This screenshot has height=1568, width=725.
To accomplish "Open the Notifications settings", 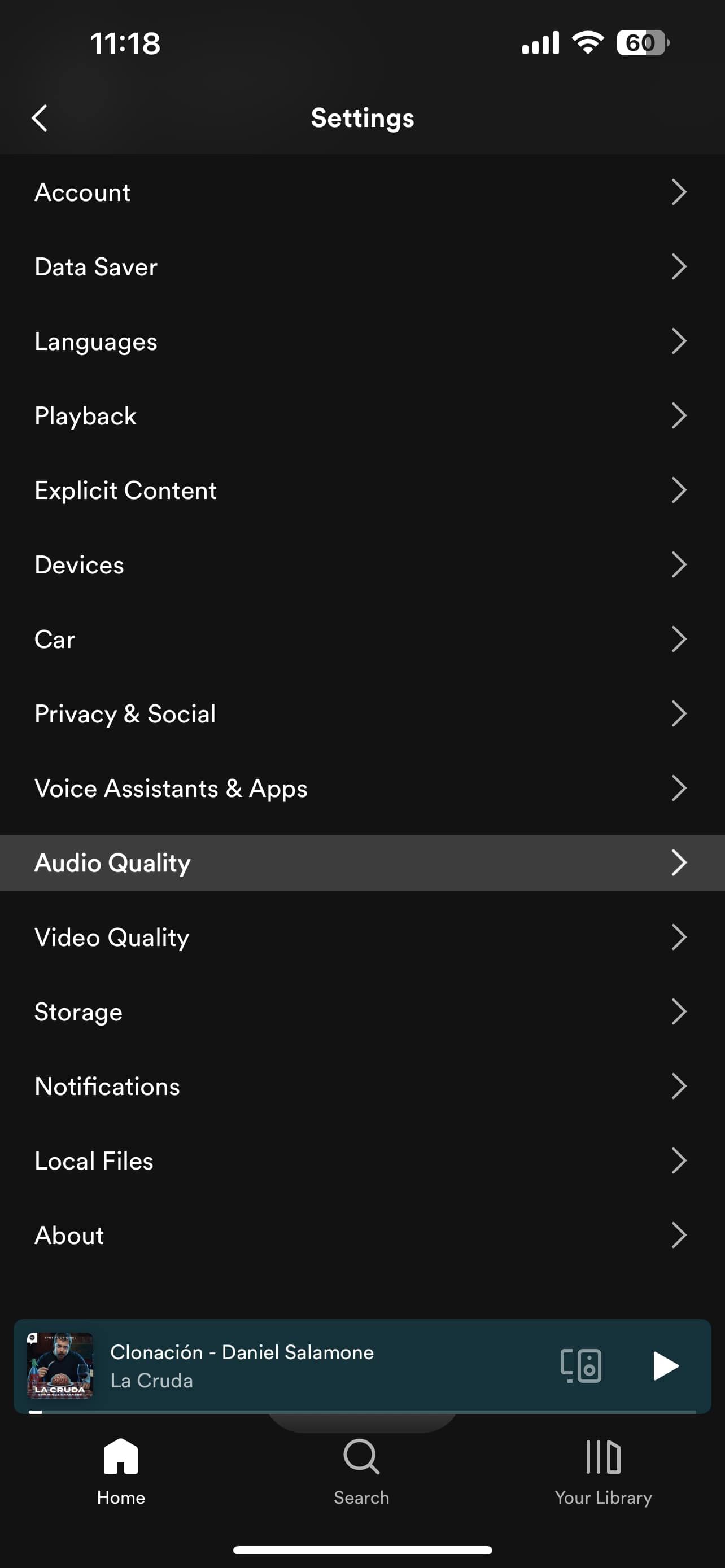I will tap(362, 1086).
